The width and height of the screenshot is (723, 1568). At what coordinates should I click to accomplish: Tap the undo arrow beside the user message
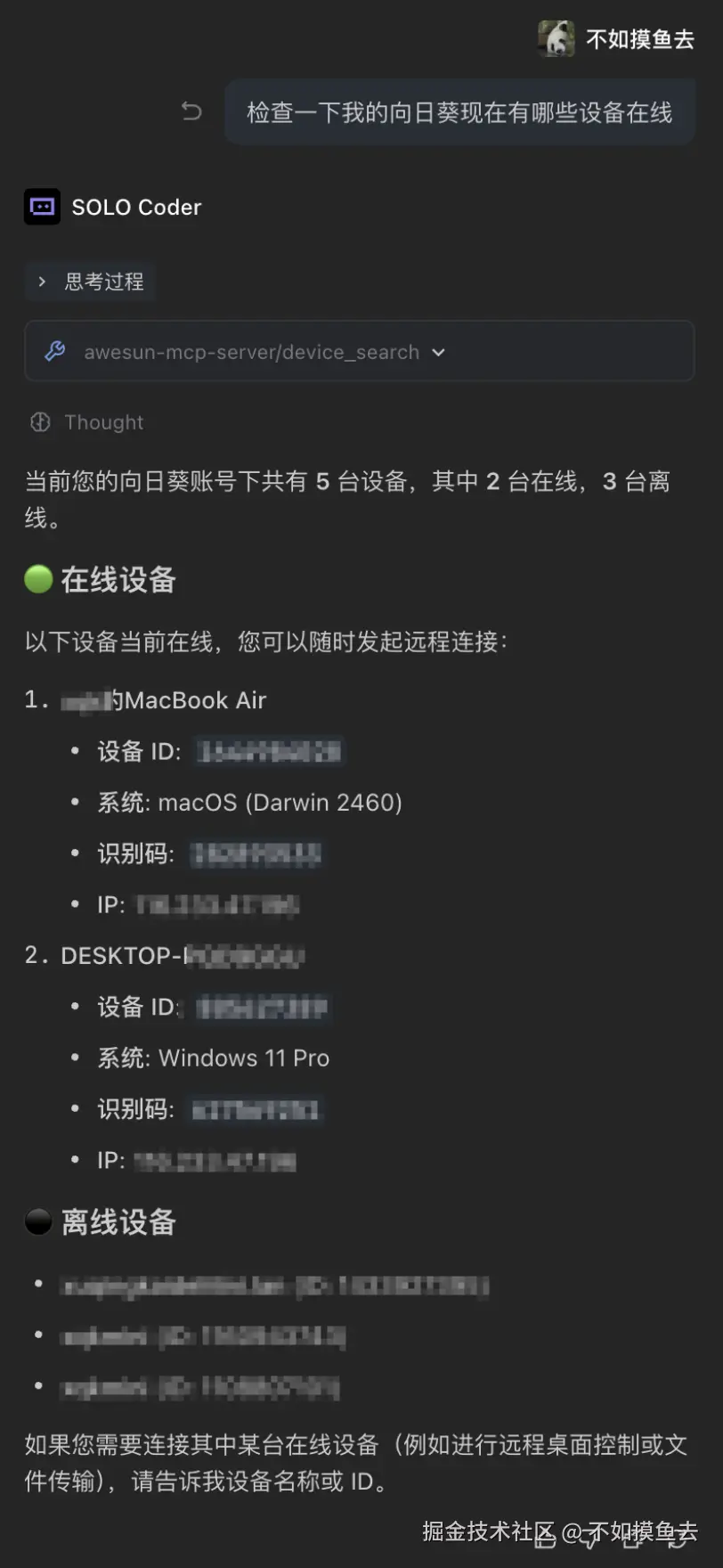(191, 111)
